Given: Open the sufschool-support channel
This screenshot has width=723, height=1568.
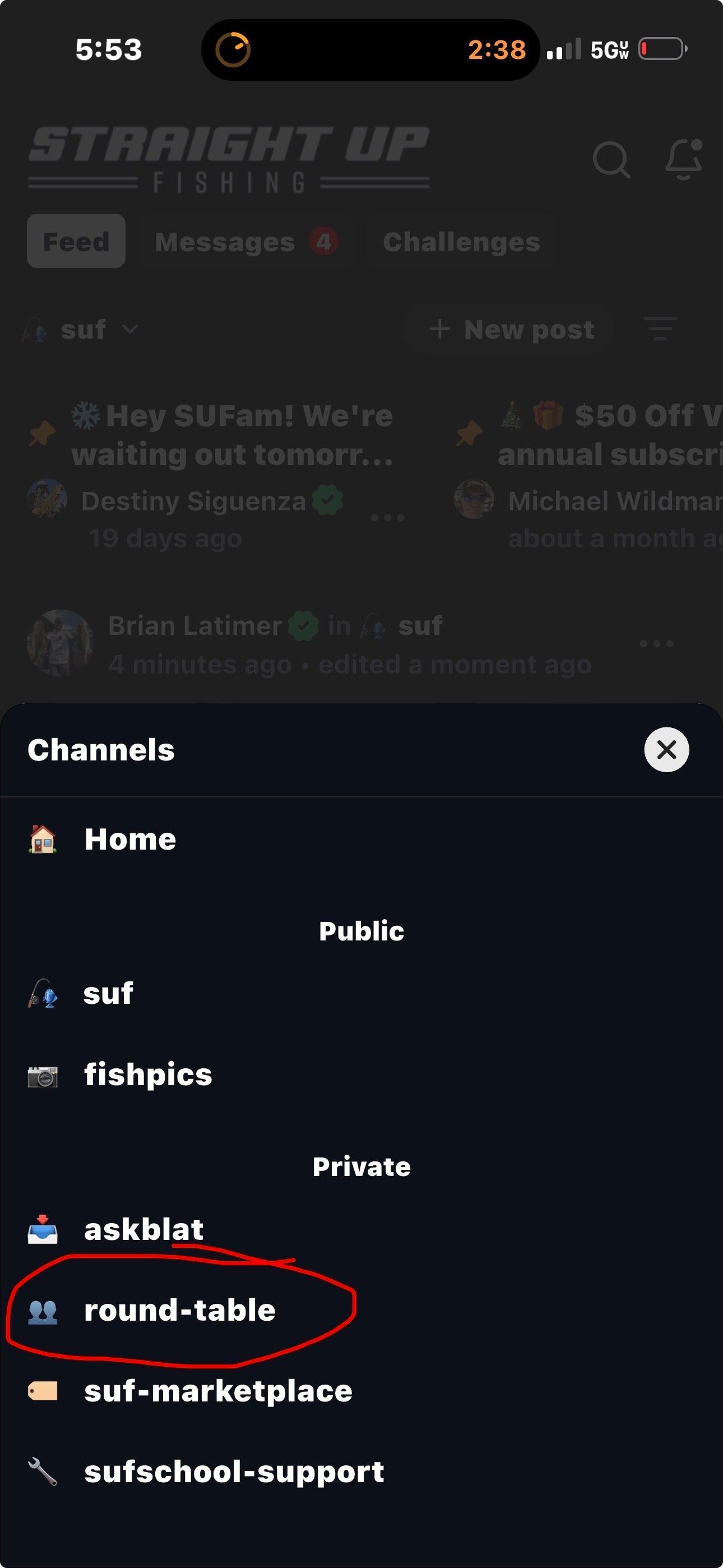Looking at the screenshot, I should 234,1471.
